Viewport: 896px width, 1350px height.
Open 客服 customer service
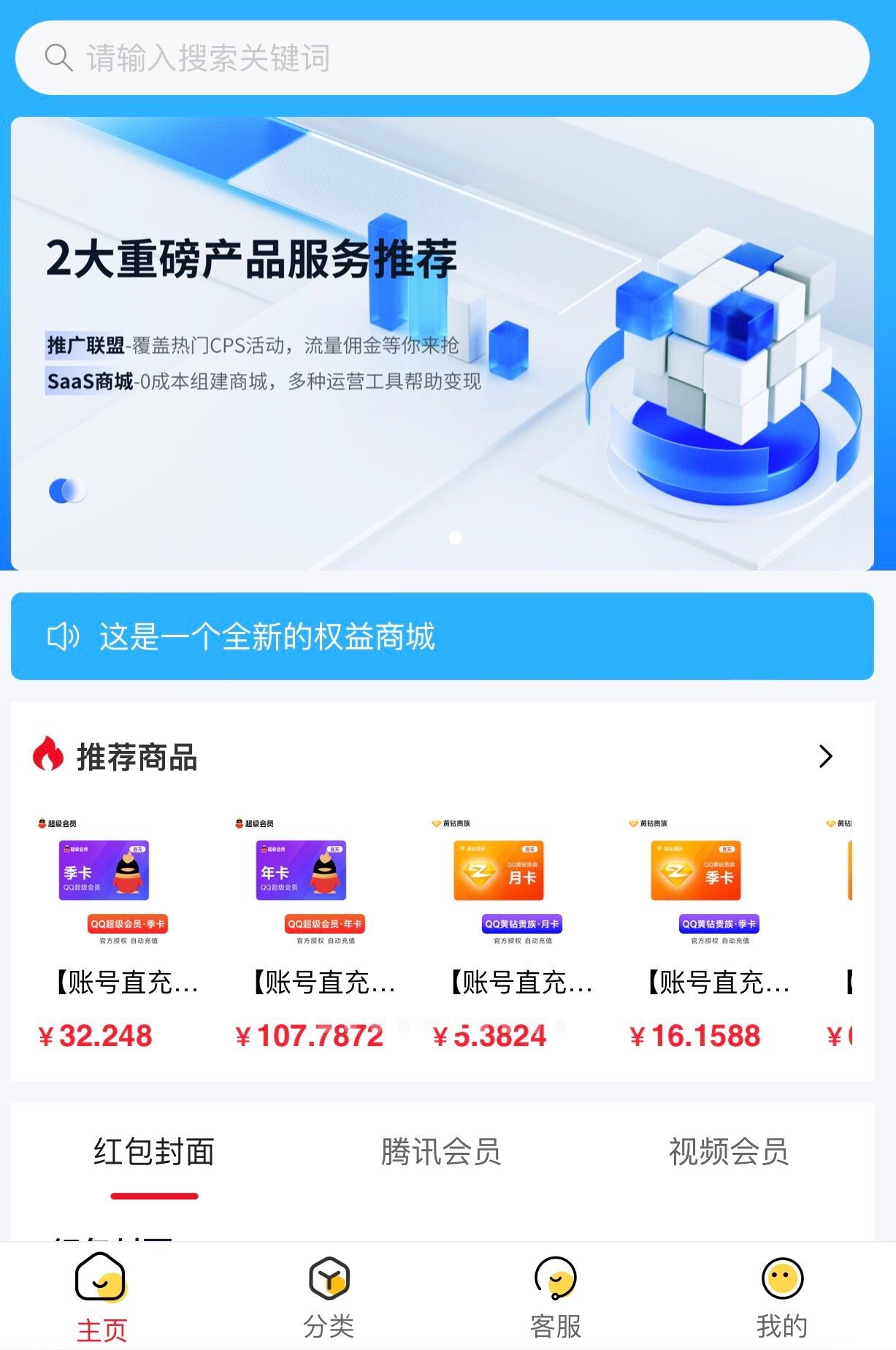pos(555,1297)
